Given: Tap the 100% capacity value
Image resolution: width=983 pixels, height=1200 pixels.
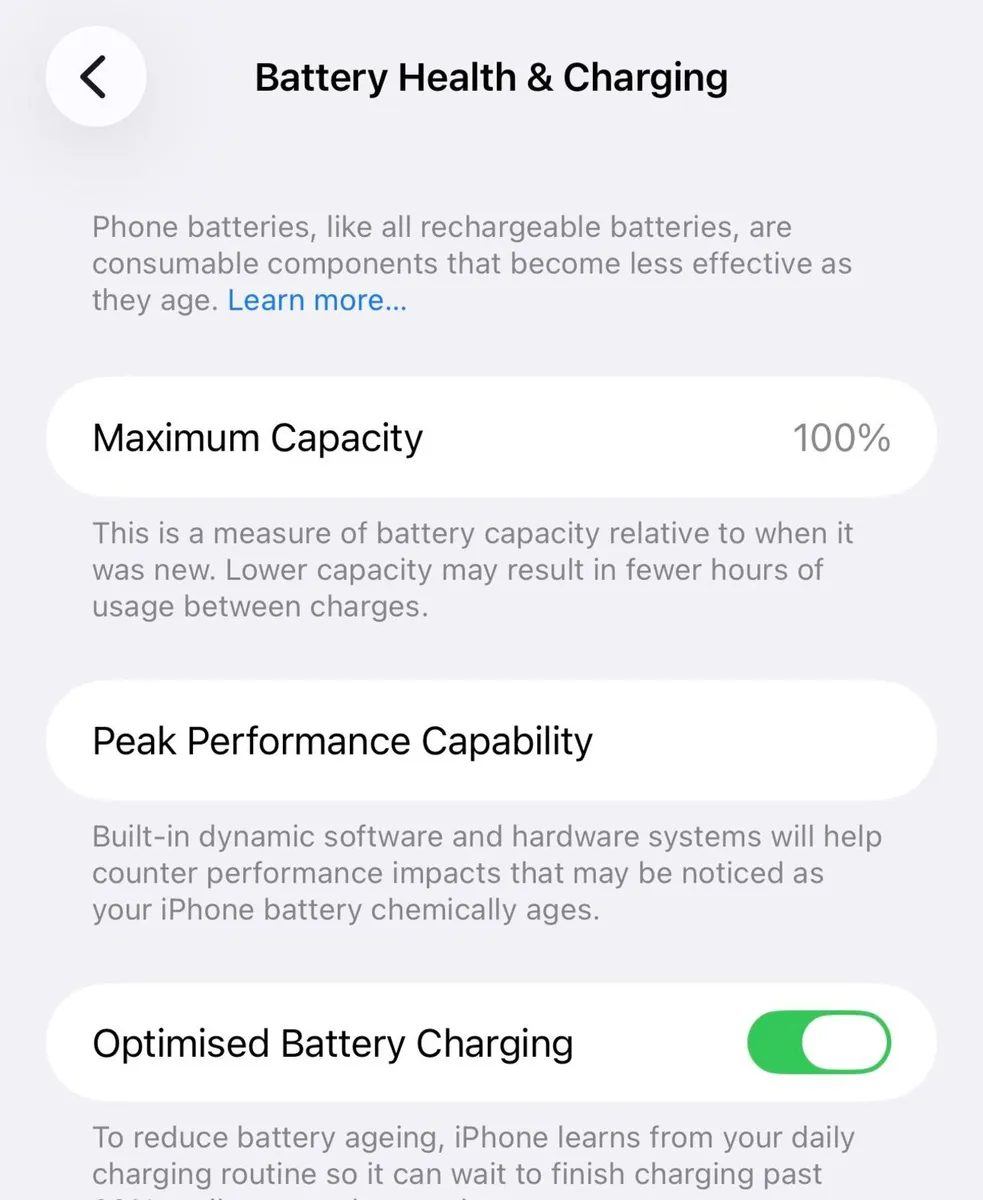Looking at the screenshot, I should point(841,437).
